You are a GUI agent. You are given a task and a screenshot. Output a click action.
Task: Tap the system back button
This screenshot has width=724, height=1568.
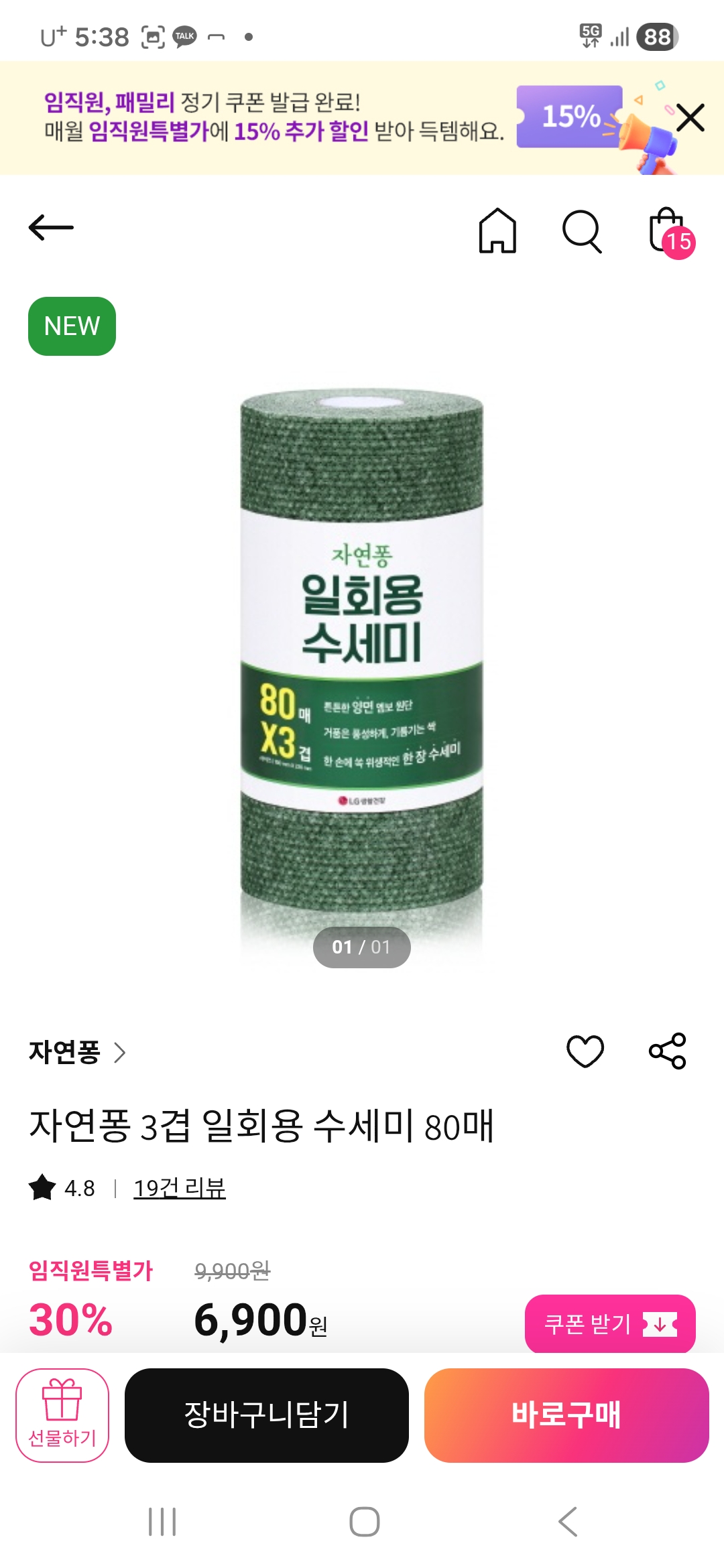pos(567,1522)
